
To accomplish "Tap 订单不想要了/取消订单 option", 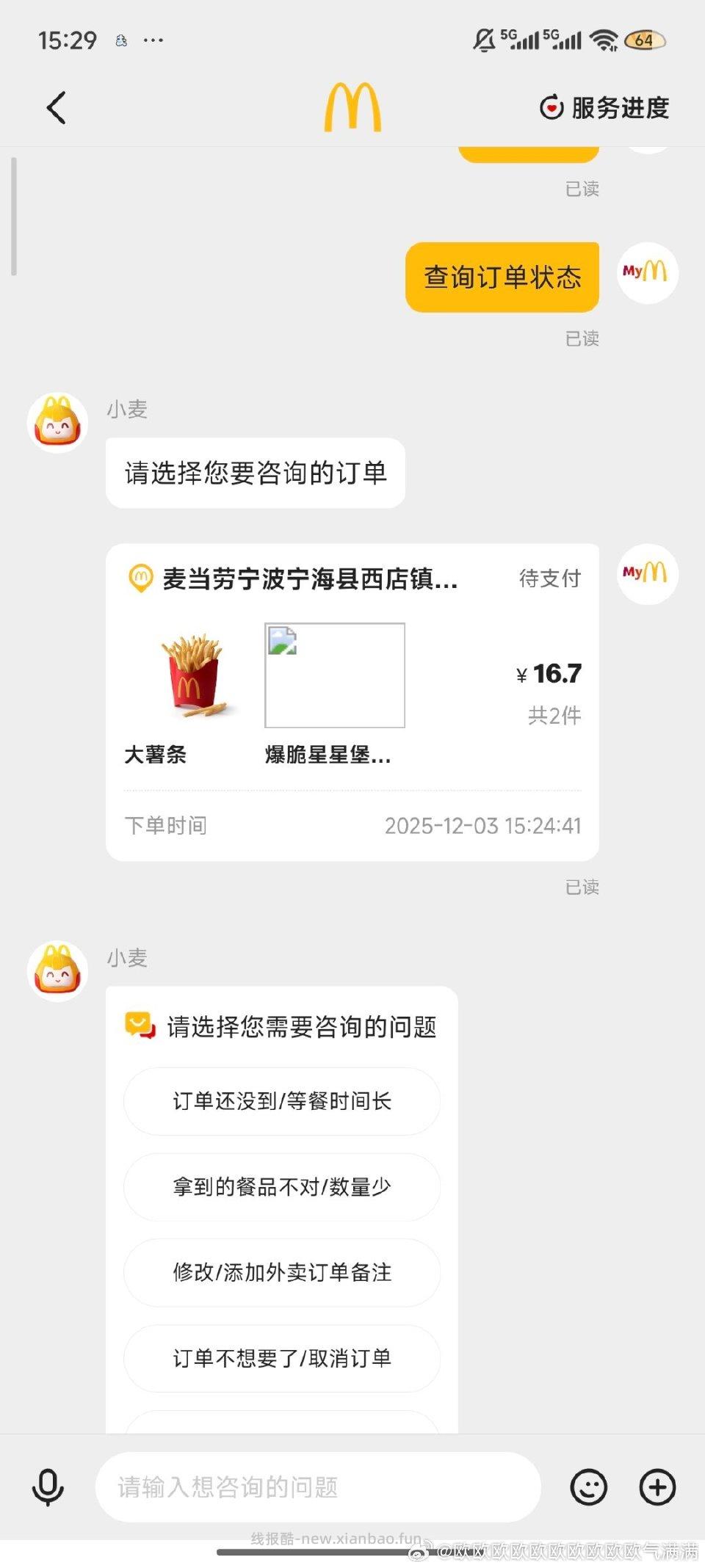I will [281, 1360].
